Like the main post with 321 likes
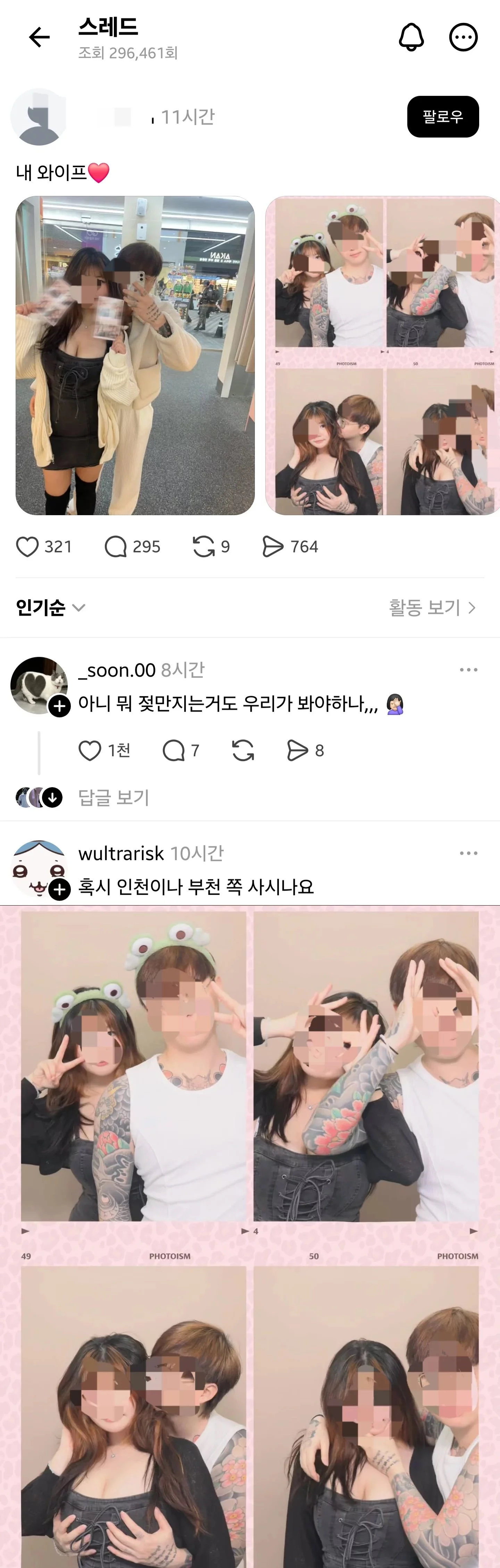500x1568 pixels. pos(27,547)
